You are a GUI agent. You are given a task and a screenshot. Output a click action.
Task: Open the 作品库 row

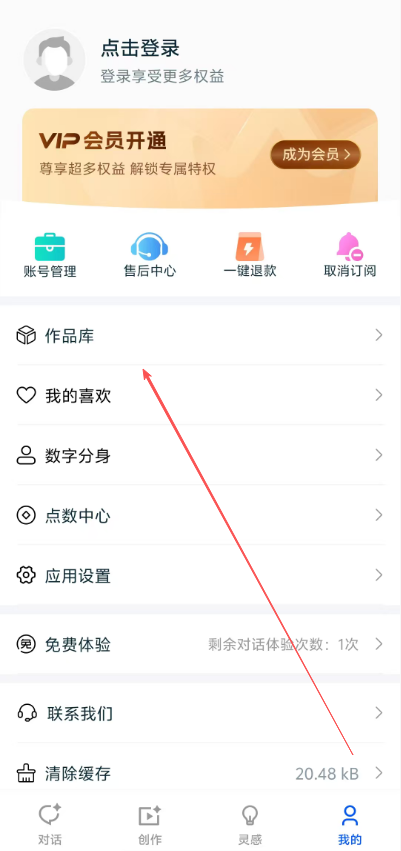[200, 336]
